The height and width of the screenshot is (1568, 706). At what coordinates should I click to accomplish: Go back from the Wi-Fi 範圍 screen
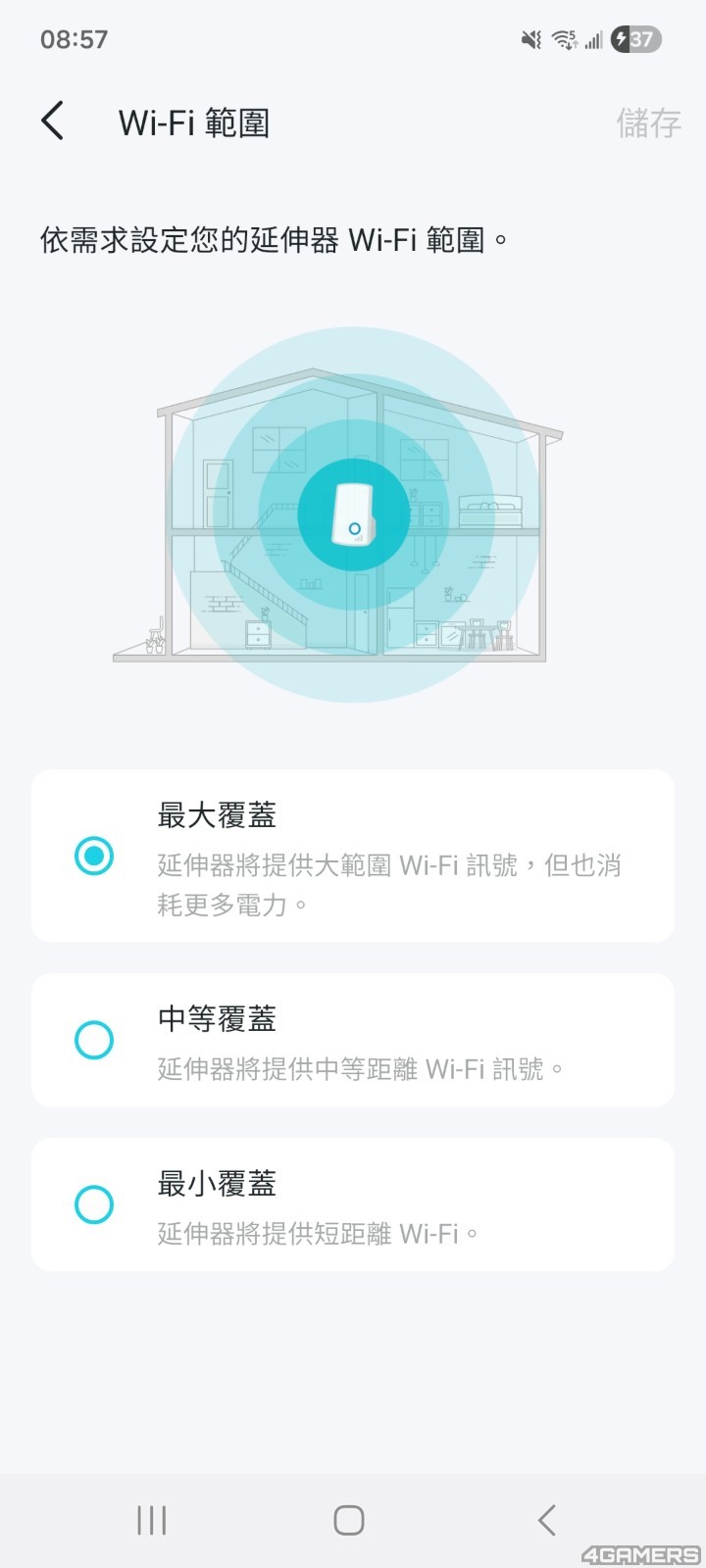point(53,122)
